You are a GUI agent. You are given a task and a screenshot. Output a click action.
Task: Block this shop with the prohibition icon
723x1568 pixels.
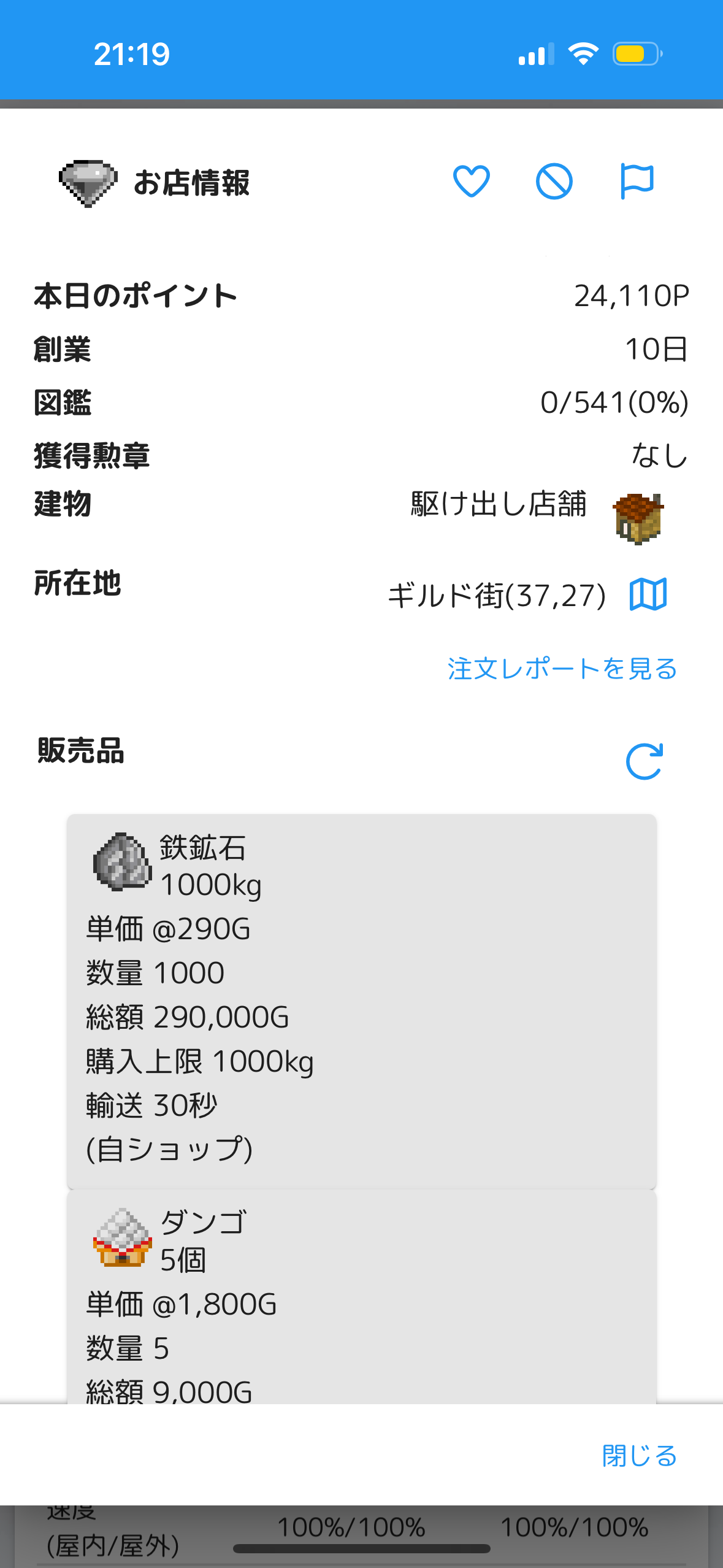pos(554,182)
